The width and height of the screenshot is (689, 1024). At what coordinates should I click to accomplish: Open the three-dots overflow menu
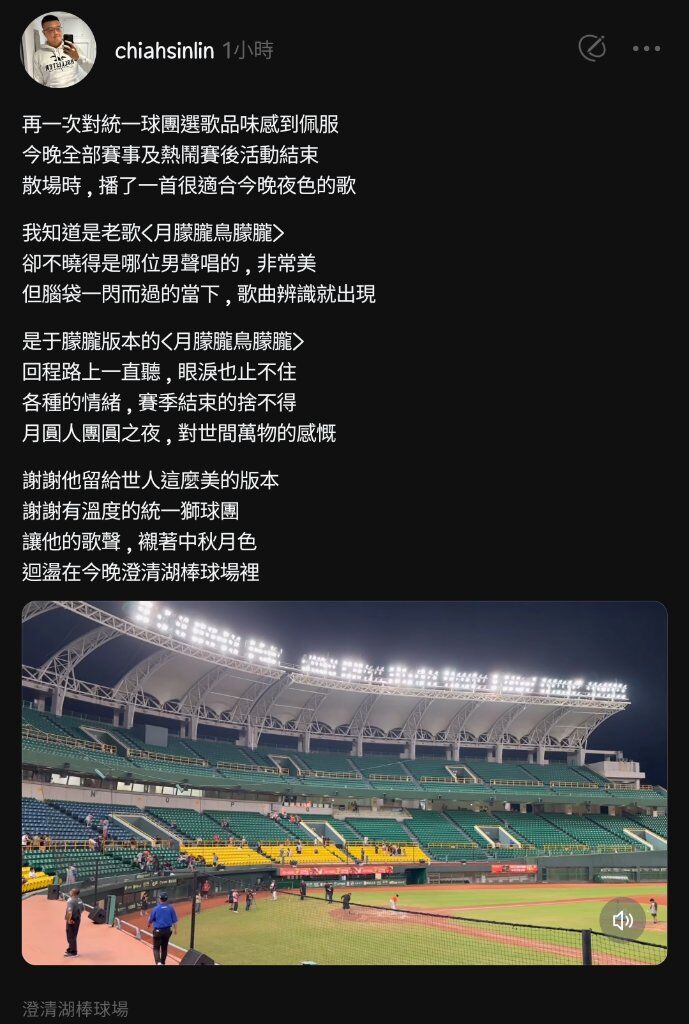(646, 48)
